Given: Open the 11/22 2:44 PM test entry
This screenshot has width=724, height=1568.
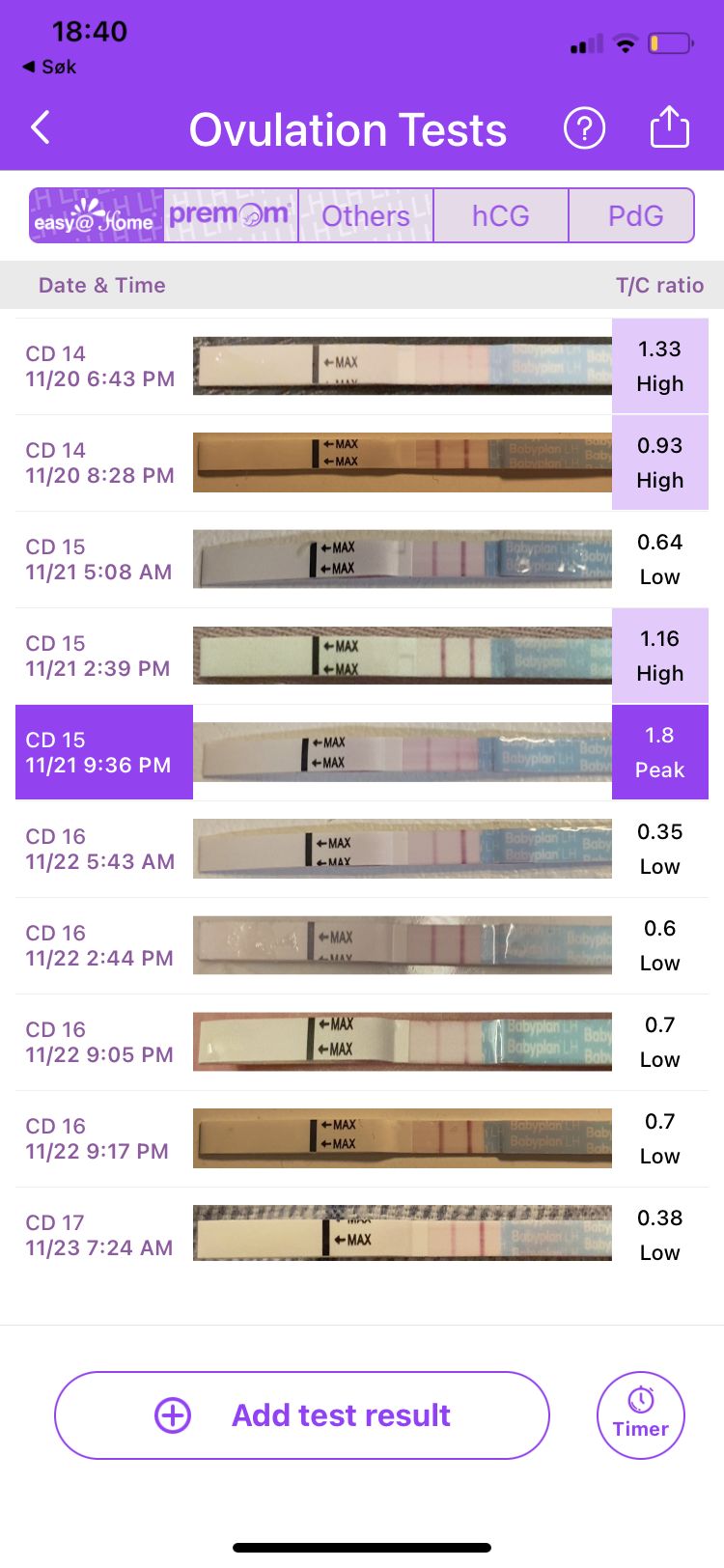Looking at the screenshot, I should click(x=362, y=946).
